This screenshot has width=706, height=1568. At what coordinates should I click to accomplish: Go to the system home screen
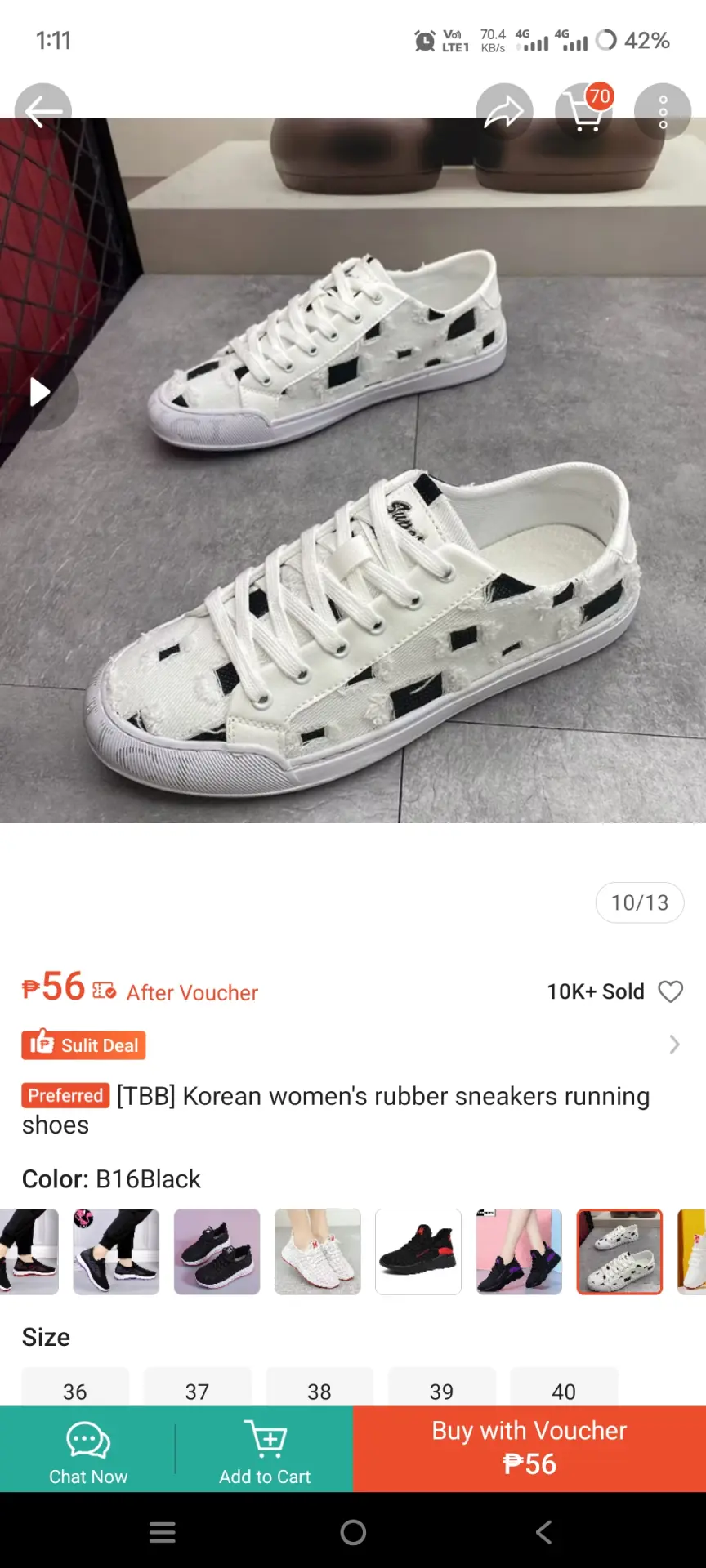coord(353,1532)
